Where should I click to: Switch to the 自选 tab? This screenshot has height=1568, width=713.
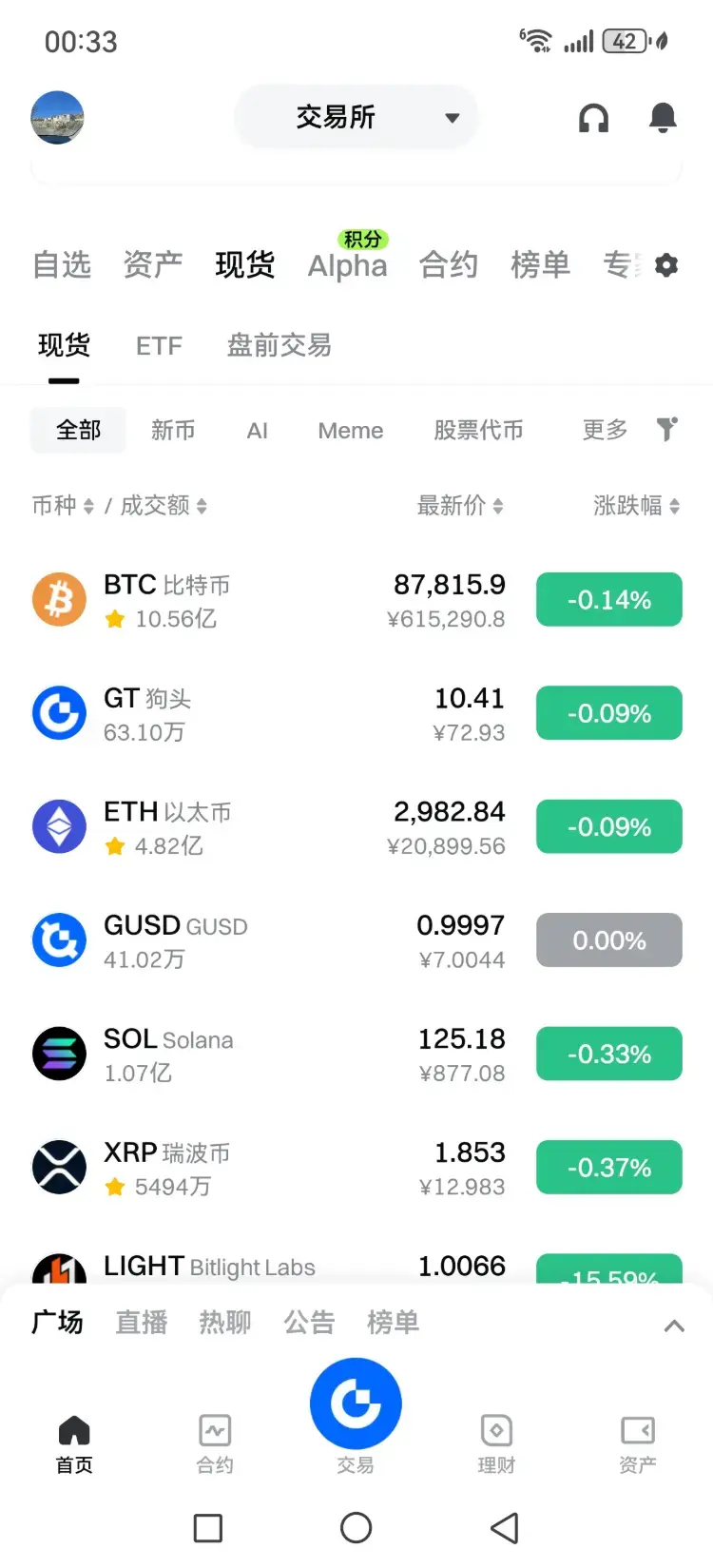pos(62,264)
